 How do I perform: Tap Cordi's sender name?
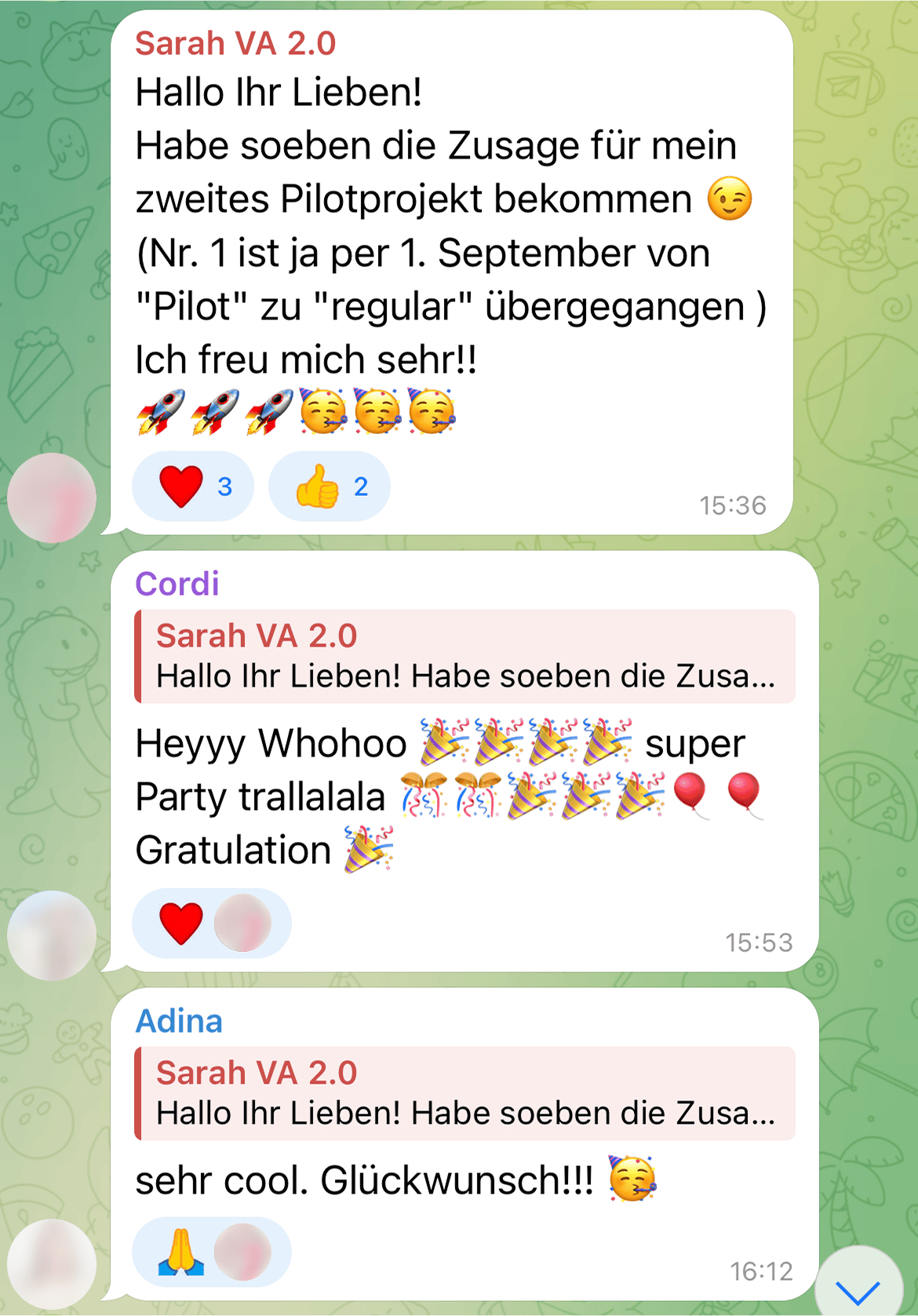[x=177, y=584]
